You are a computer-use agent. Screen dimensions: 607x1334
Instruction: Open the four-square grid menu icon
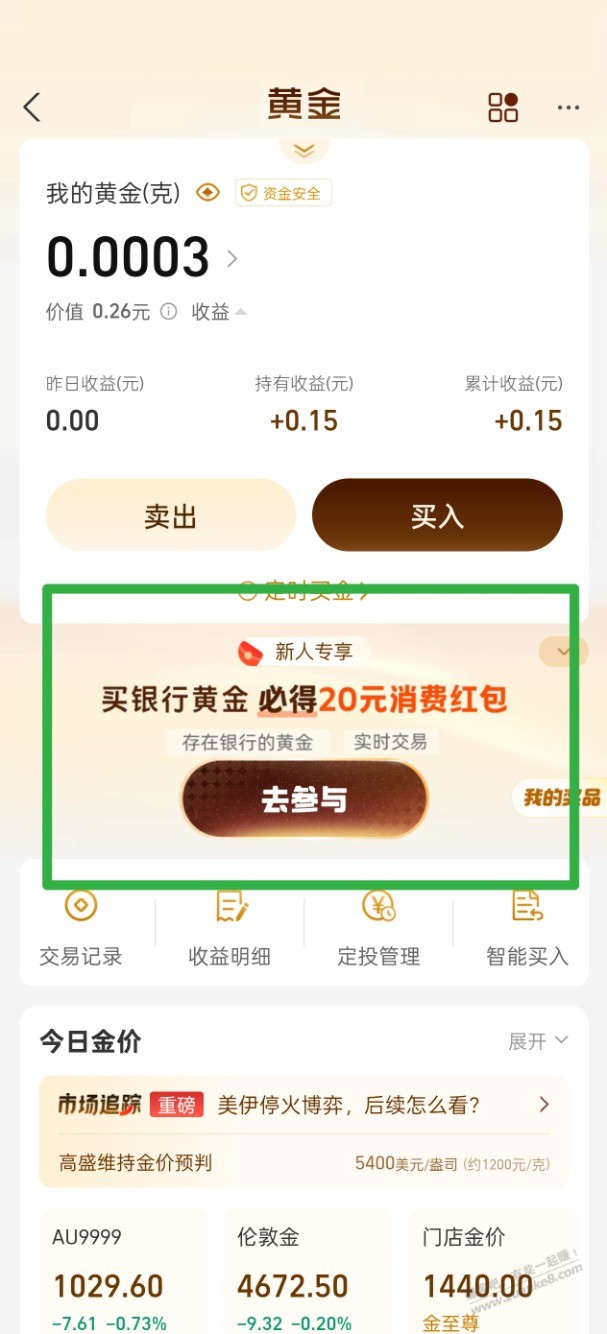(503, 107)
